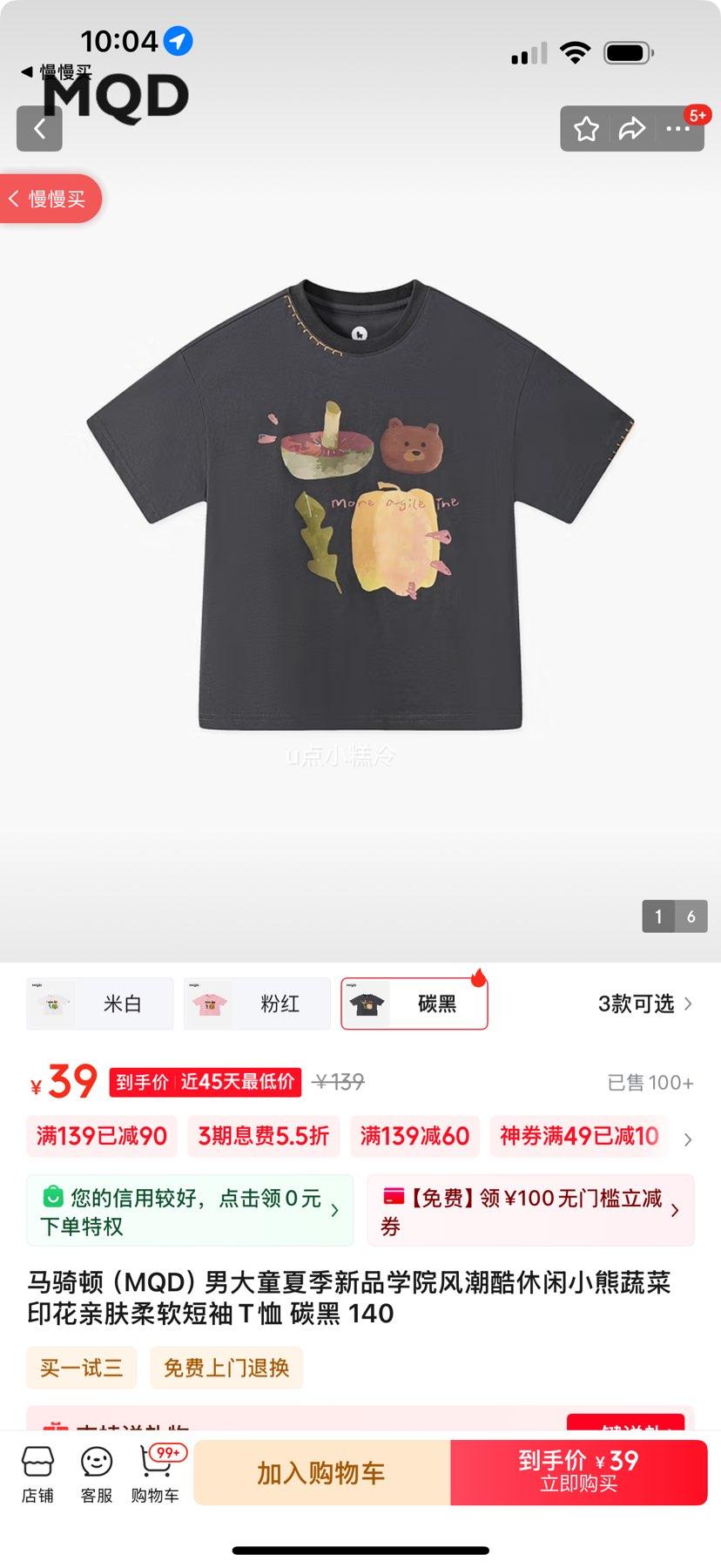The height and width of the screenshot is (1568, 721).
Task: Select the 碳黑 color option
Action: 414,1004
